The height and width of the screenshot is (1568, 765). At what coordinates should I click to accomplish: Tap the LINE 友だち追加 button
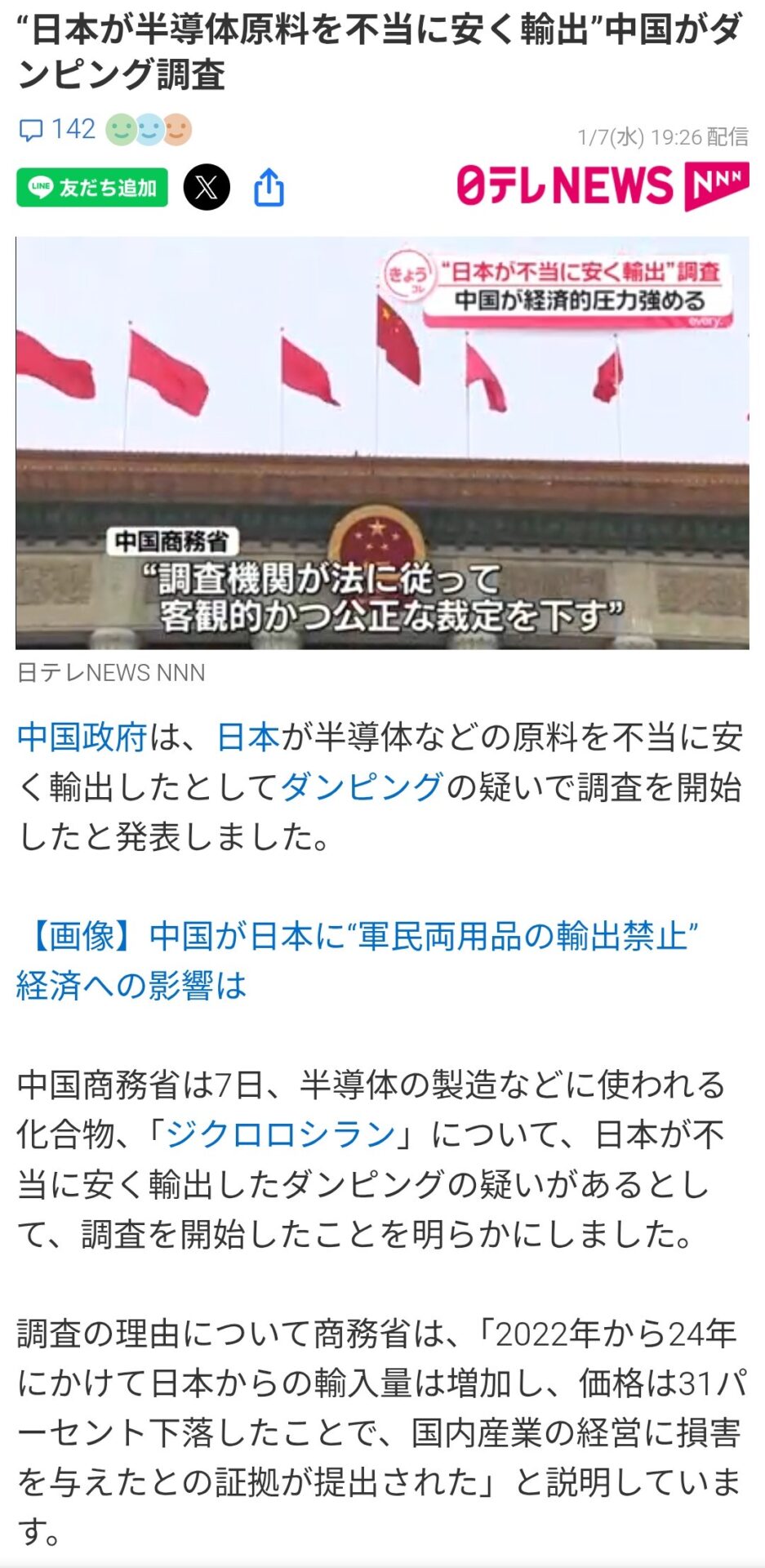[92, 188]
